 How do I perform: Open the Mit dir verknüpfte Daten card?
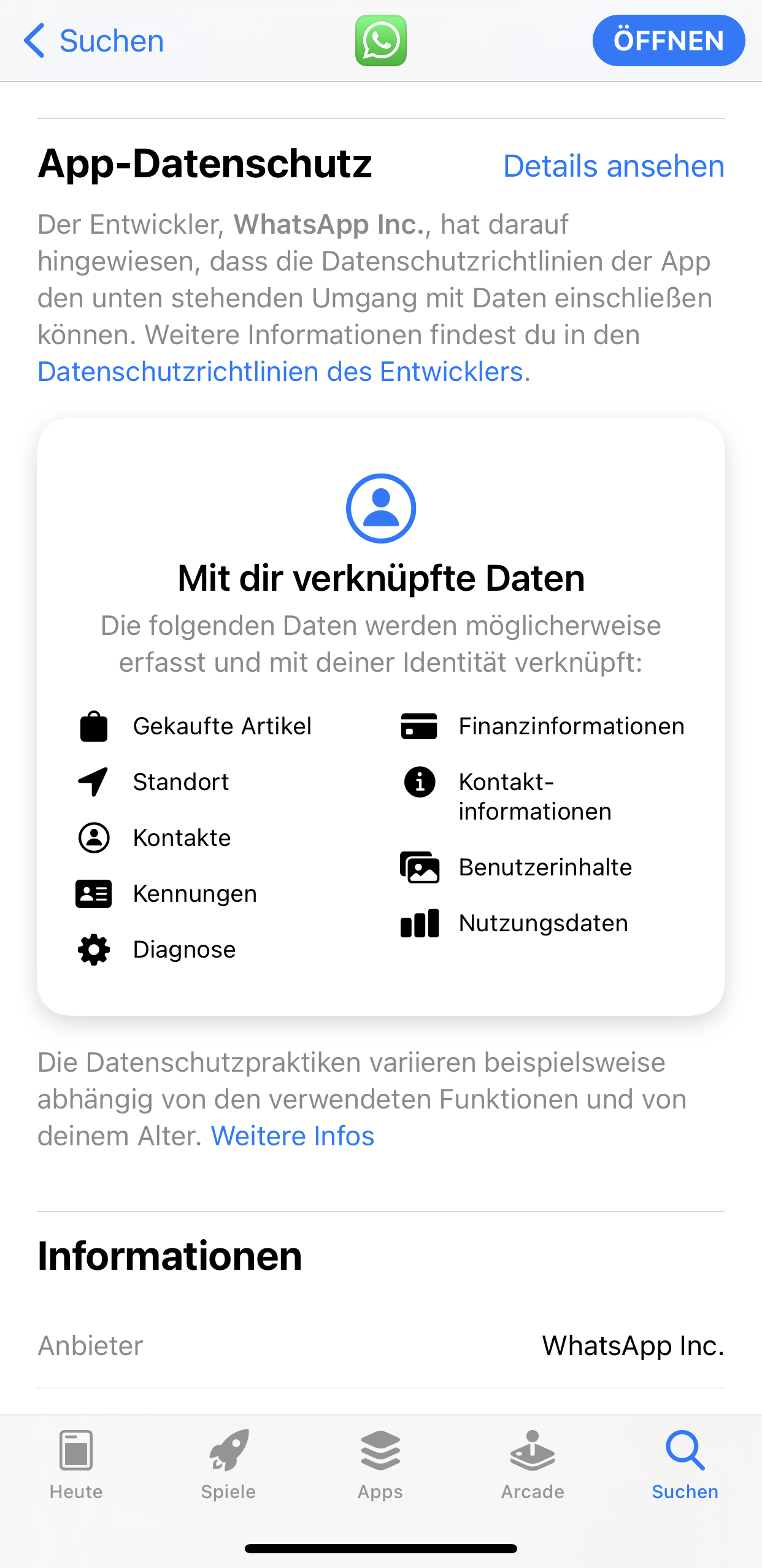(x=380, y=715)
